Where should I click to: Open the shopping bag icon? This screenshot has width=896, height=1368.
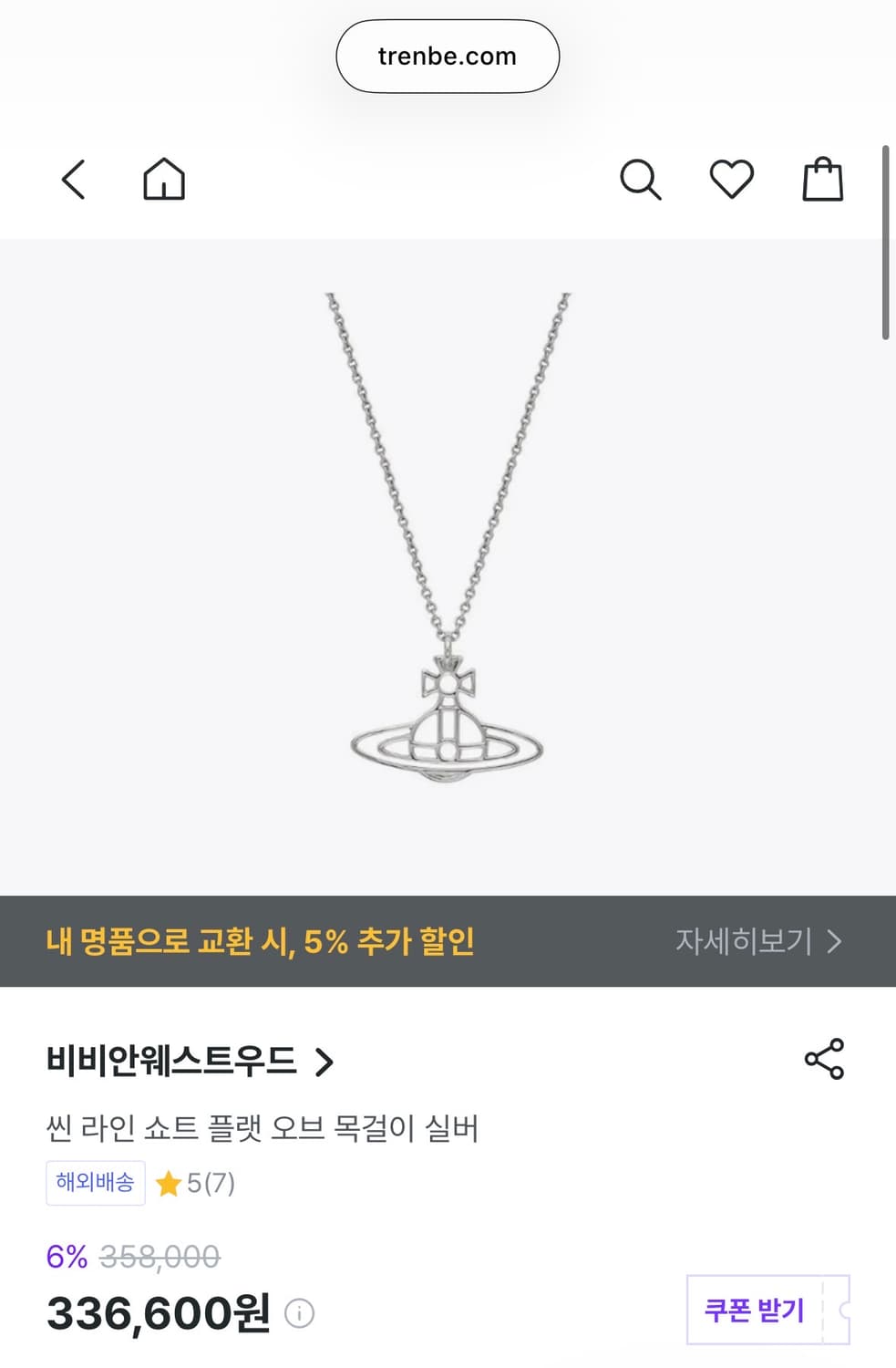823,180
